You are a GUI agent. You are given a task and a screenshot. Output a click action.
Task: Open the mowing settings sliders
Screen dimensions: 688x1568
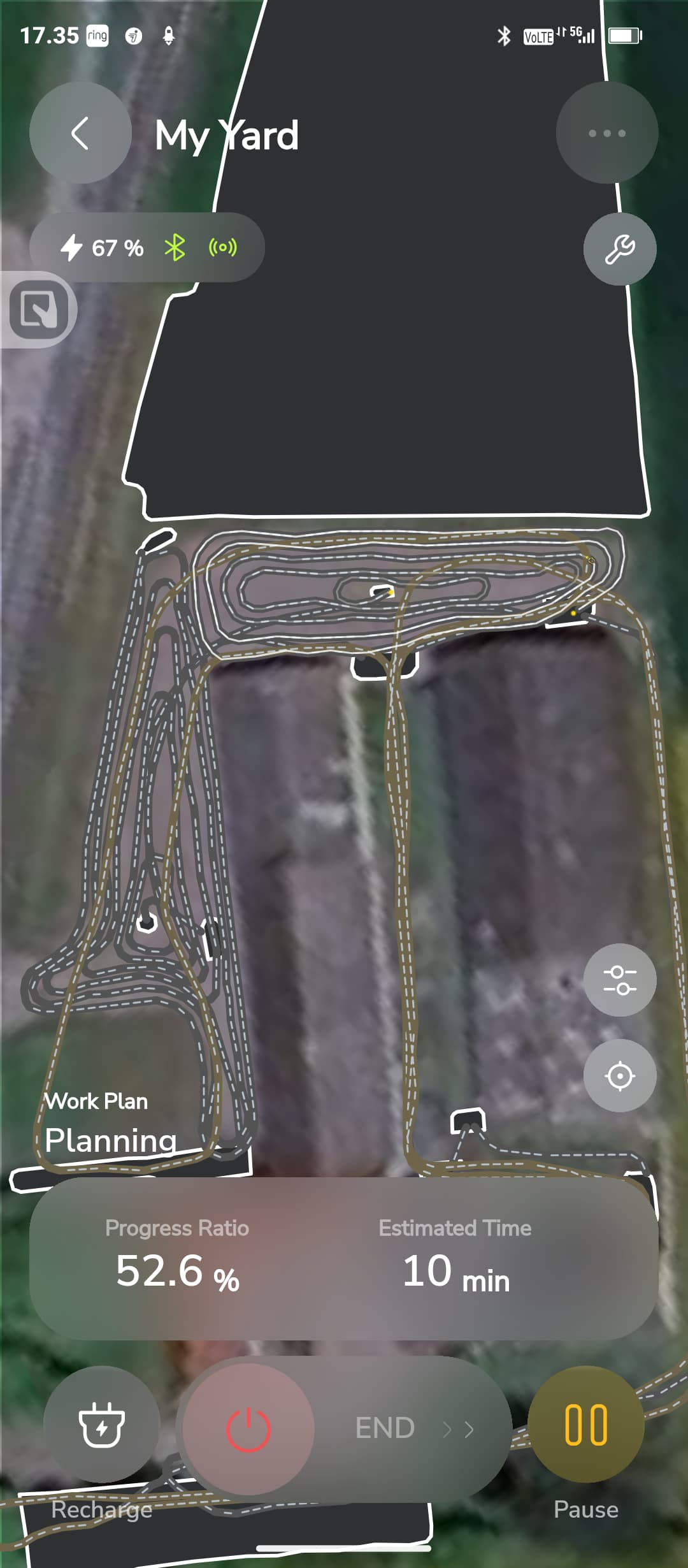(619, 980)
